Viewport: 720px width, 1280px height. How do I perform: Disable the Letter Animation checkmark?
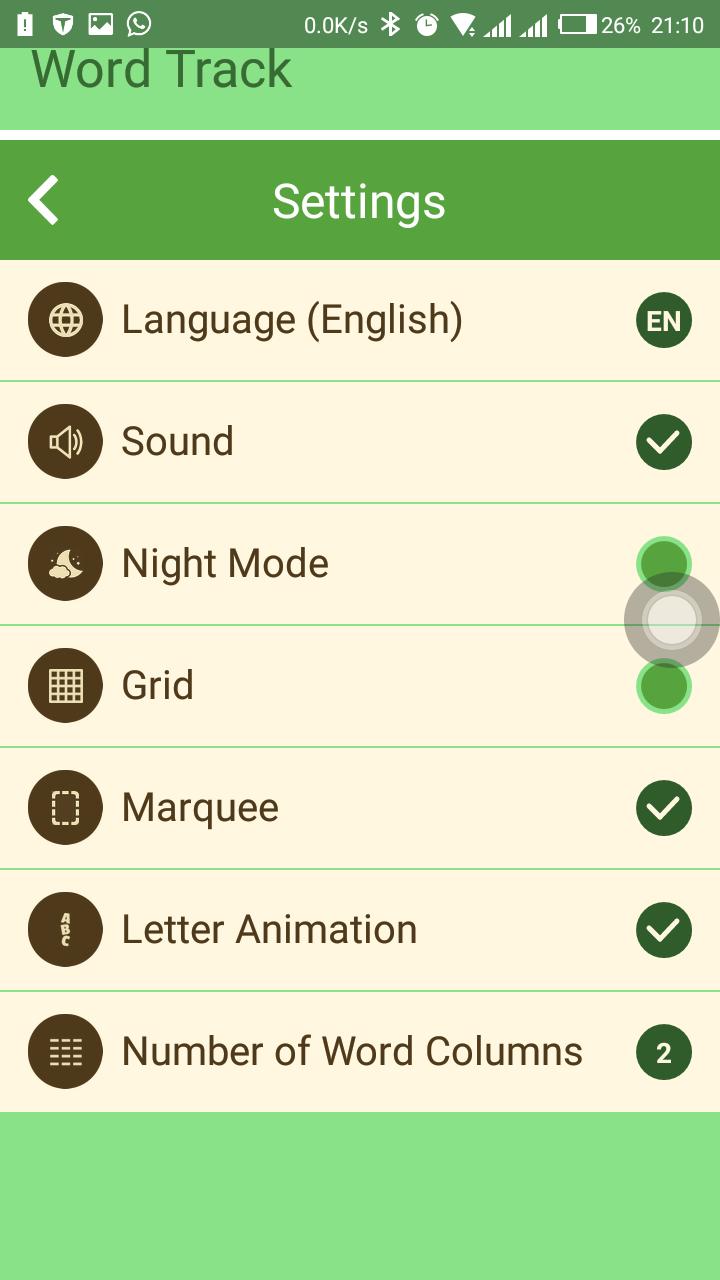663,929
